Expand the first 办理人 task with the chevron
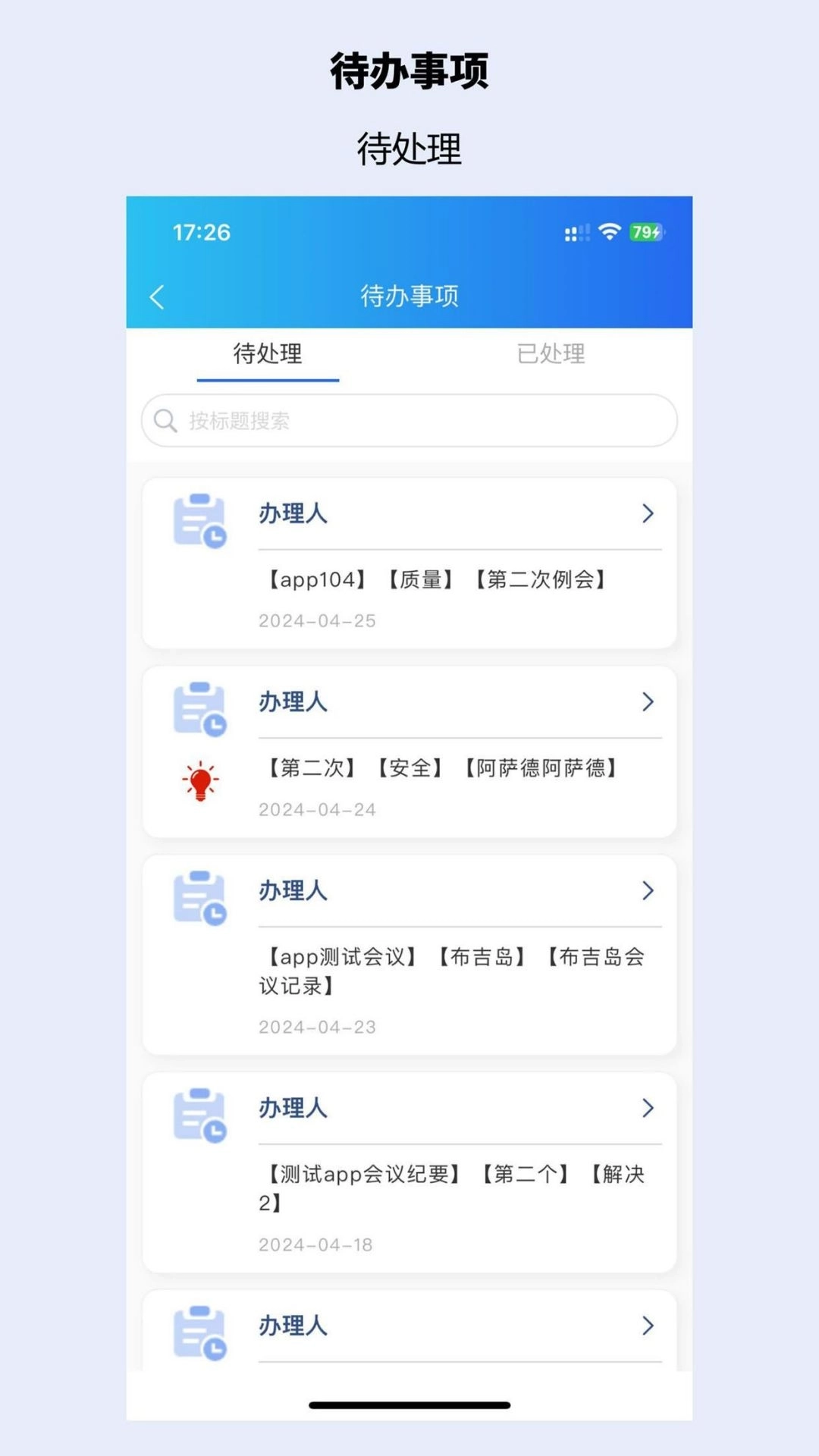The height and width of the screenshot is (1456, 819). click(x=648, y=514)
